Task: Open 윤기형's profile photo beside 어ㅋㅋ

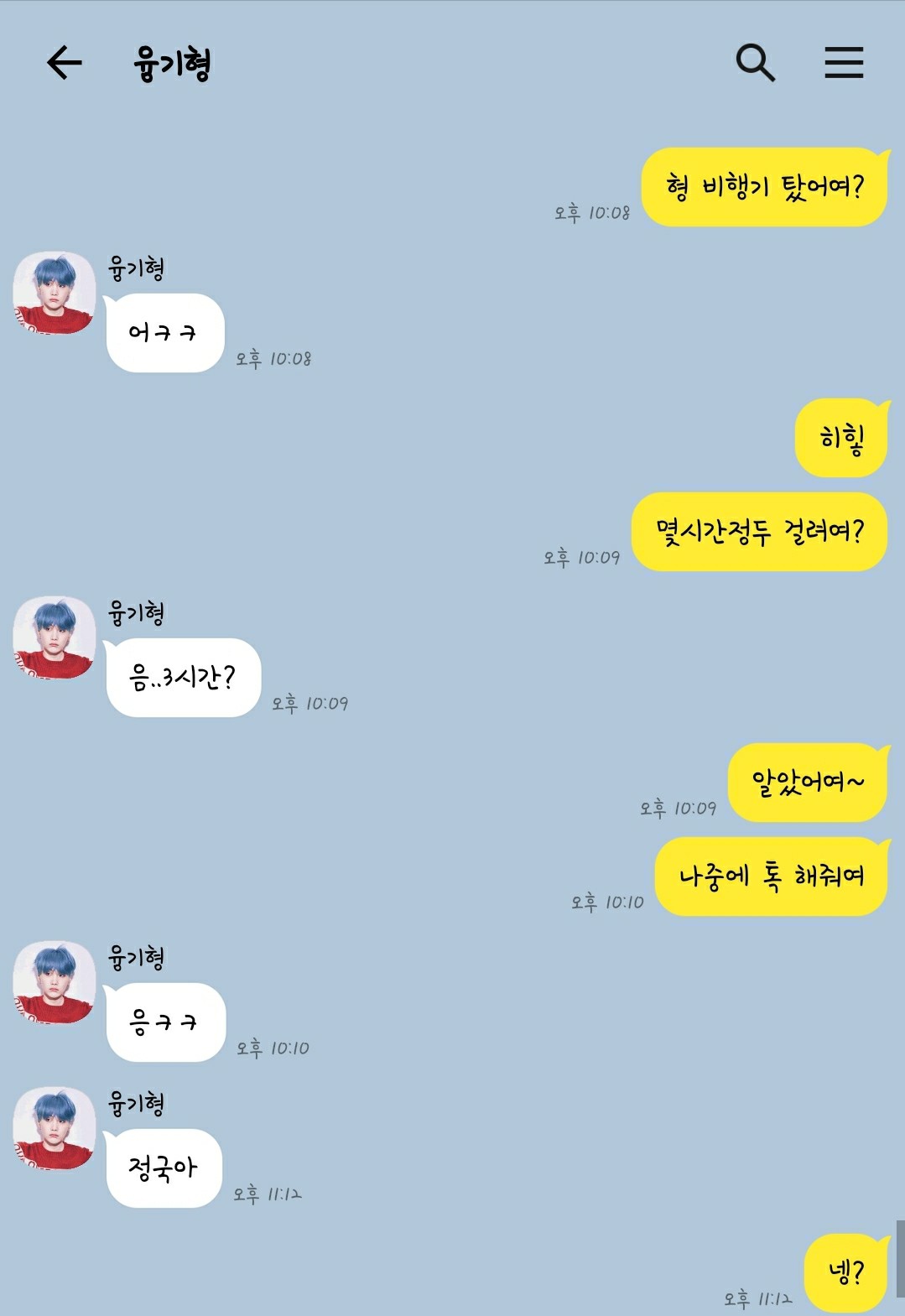Action: coord(55,293)
